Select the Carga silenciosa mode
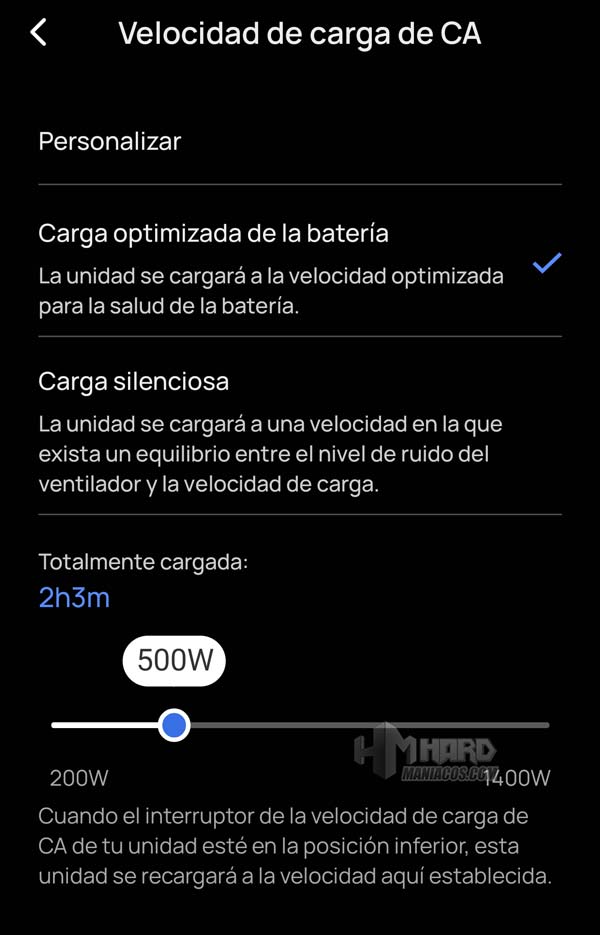600x935 pixels. [x=134, y=382]
